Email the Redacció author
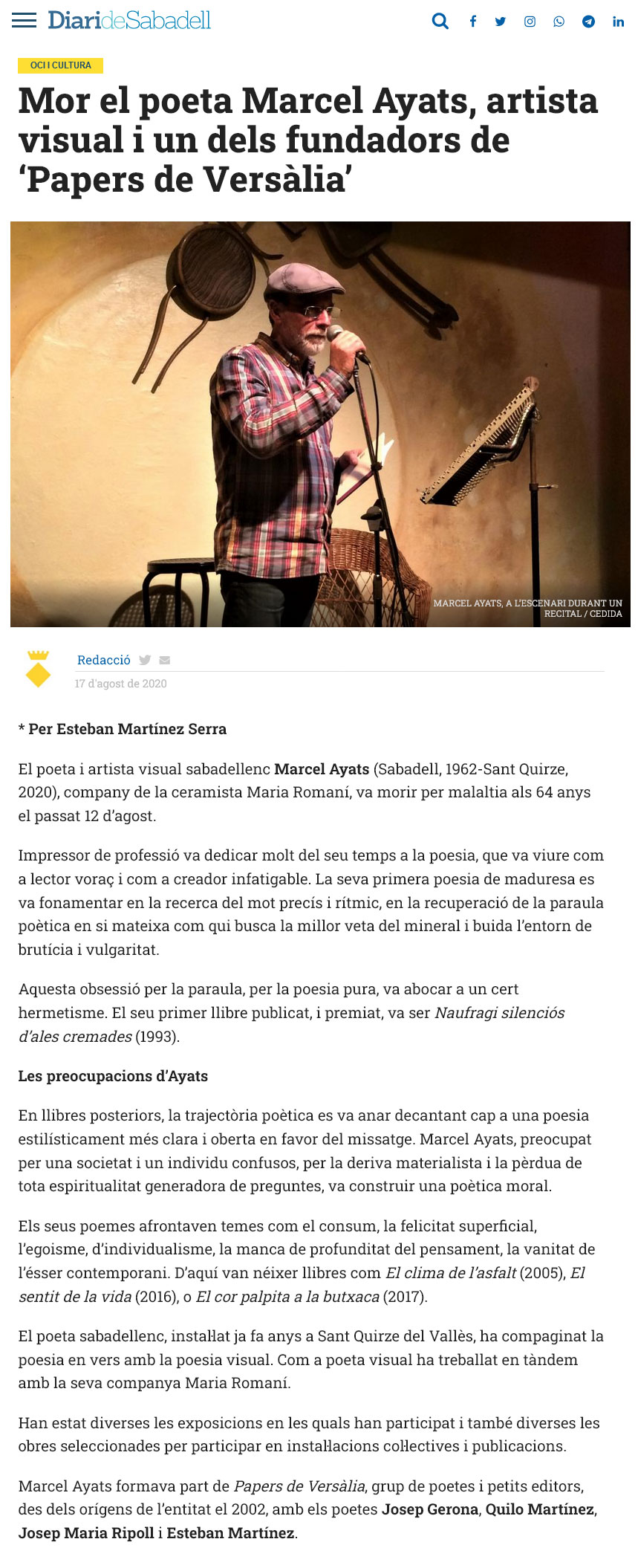The height and width of the screenshot is (1568, 638). click(x=165, y=660)
